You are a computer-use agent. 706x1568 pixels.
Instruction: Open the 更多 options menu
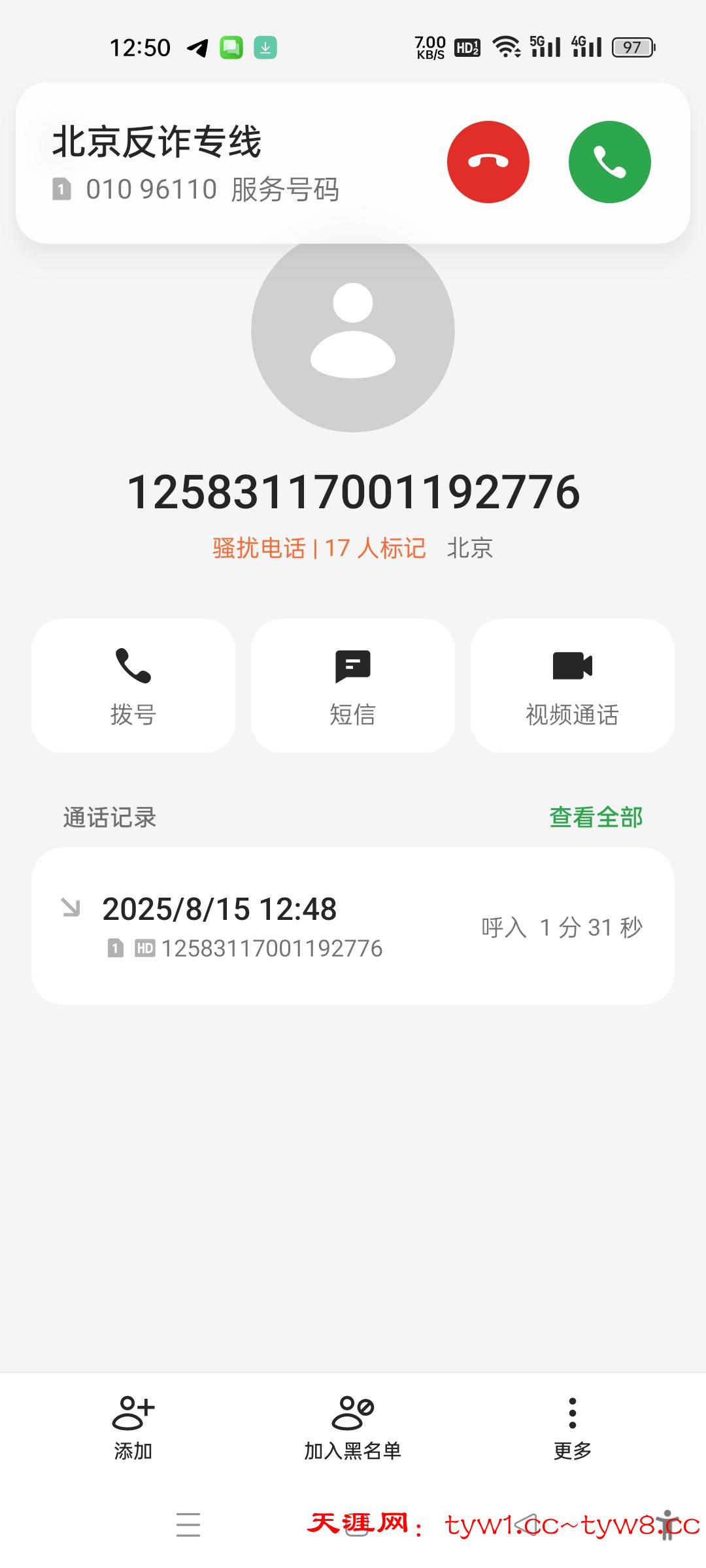click(572, 1427)
